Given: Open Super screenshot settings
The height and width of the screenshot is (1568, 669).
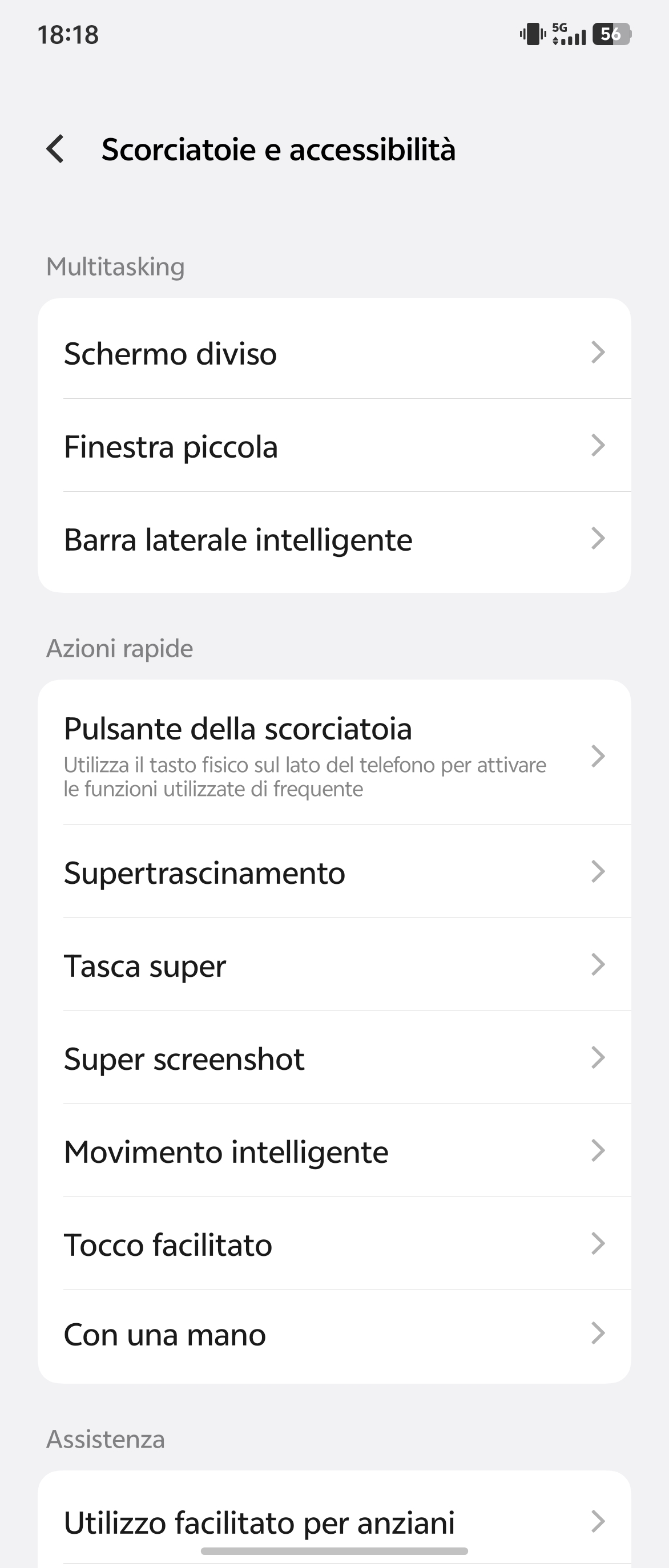Looking at the screenshot, I should coord(333,1058).
